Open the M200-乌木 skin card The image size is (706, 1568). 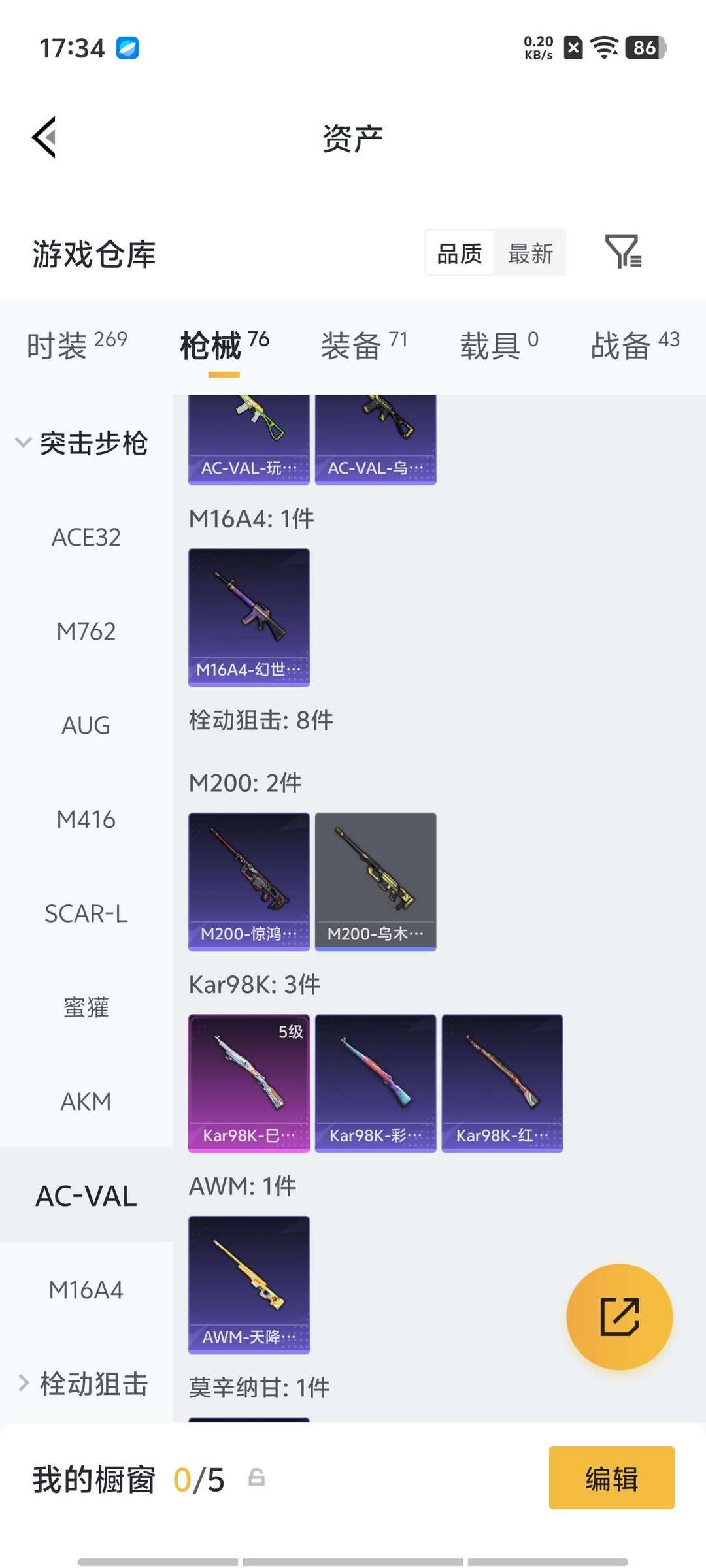click(375, 881)
